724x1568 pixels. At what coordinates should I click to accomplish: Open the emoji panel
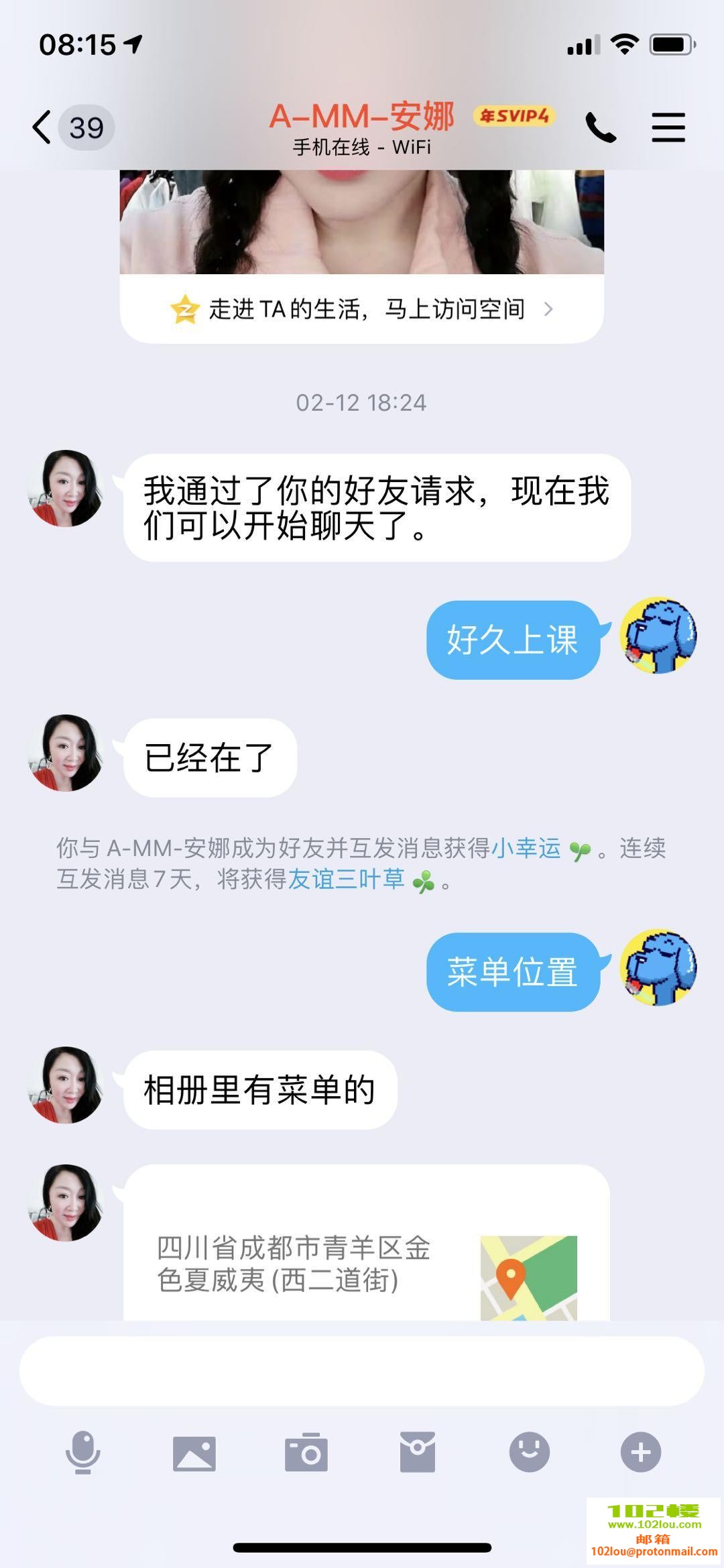[x=530, y=1453]
